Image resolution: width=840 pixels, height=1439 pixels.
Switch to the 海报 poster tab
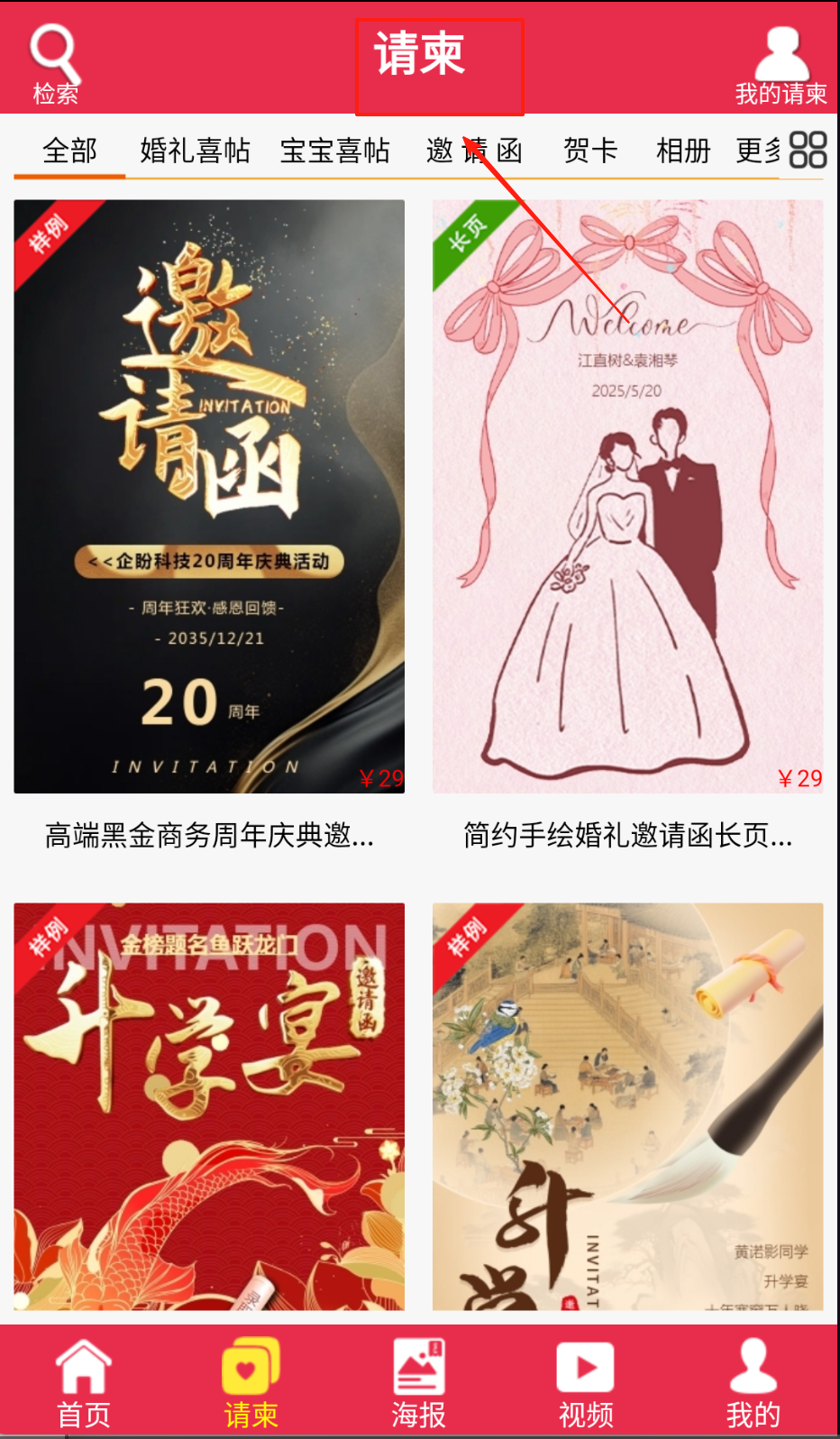pyautogui.click(x=418, y=1382)
